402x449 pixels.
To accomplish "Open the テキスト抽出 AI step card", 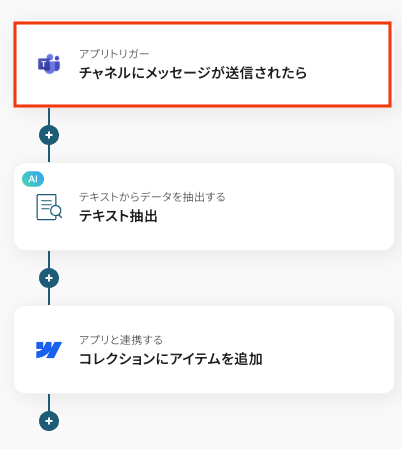I will tap(204, 207).
